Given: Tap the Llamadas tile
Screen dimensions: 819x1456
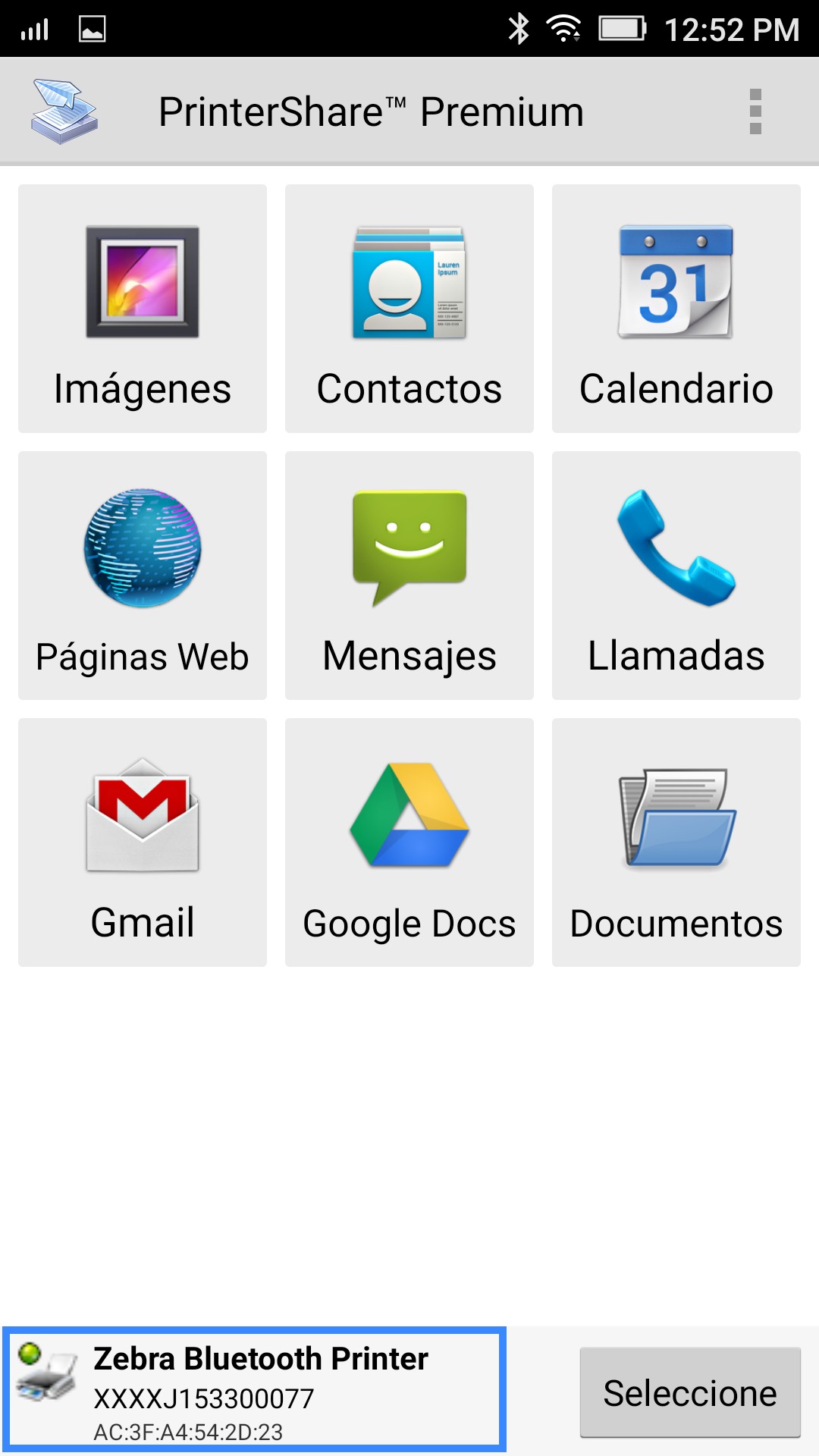Looking at the screenshot, I should [x=676, y=576].
